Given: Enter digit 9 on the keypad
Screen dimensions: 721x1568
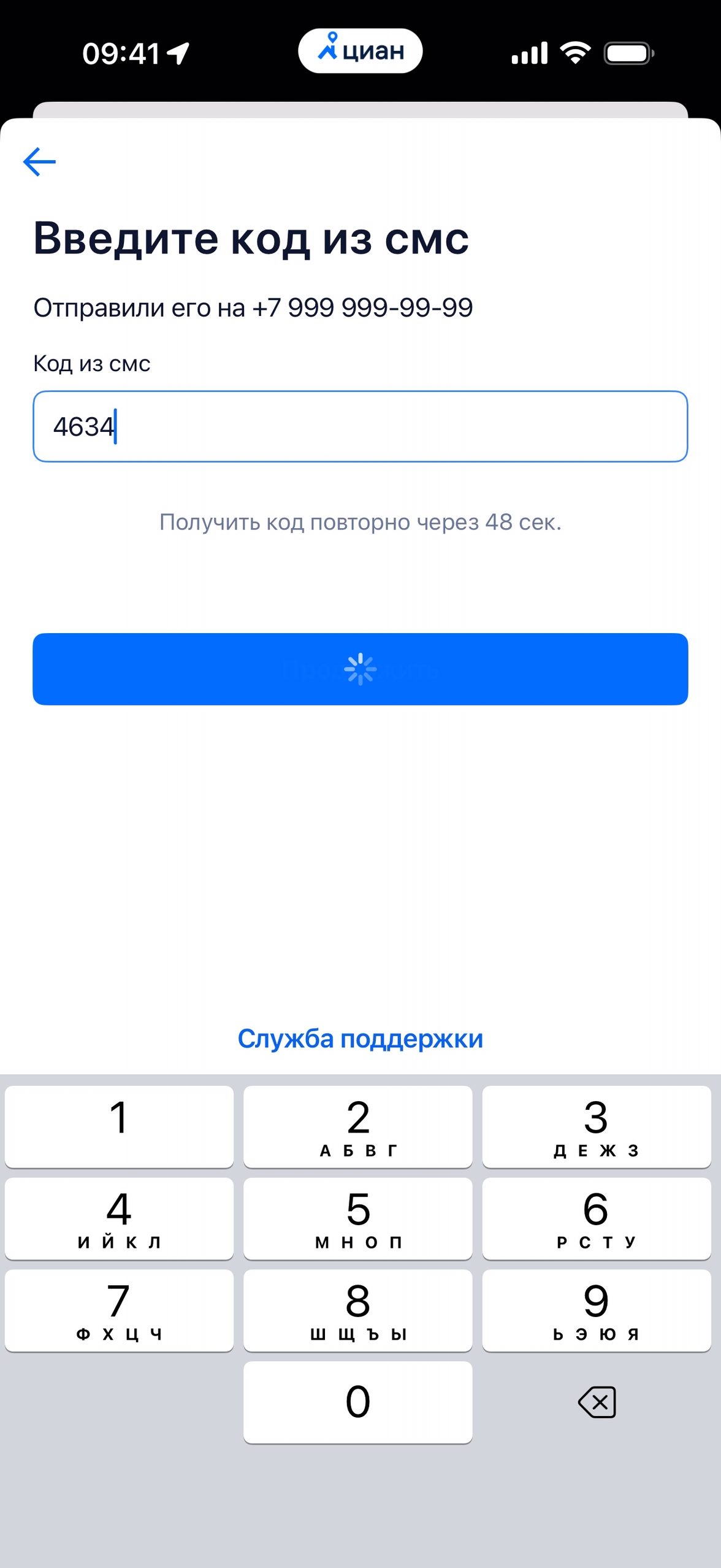Looking at the screenshot, I should pyautogui.click(x=596, y=1310).
